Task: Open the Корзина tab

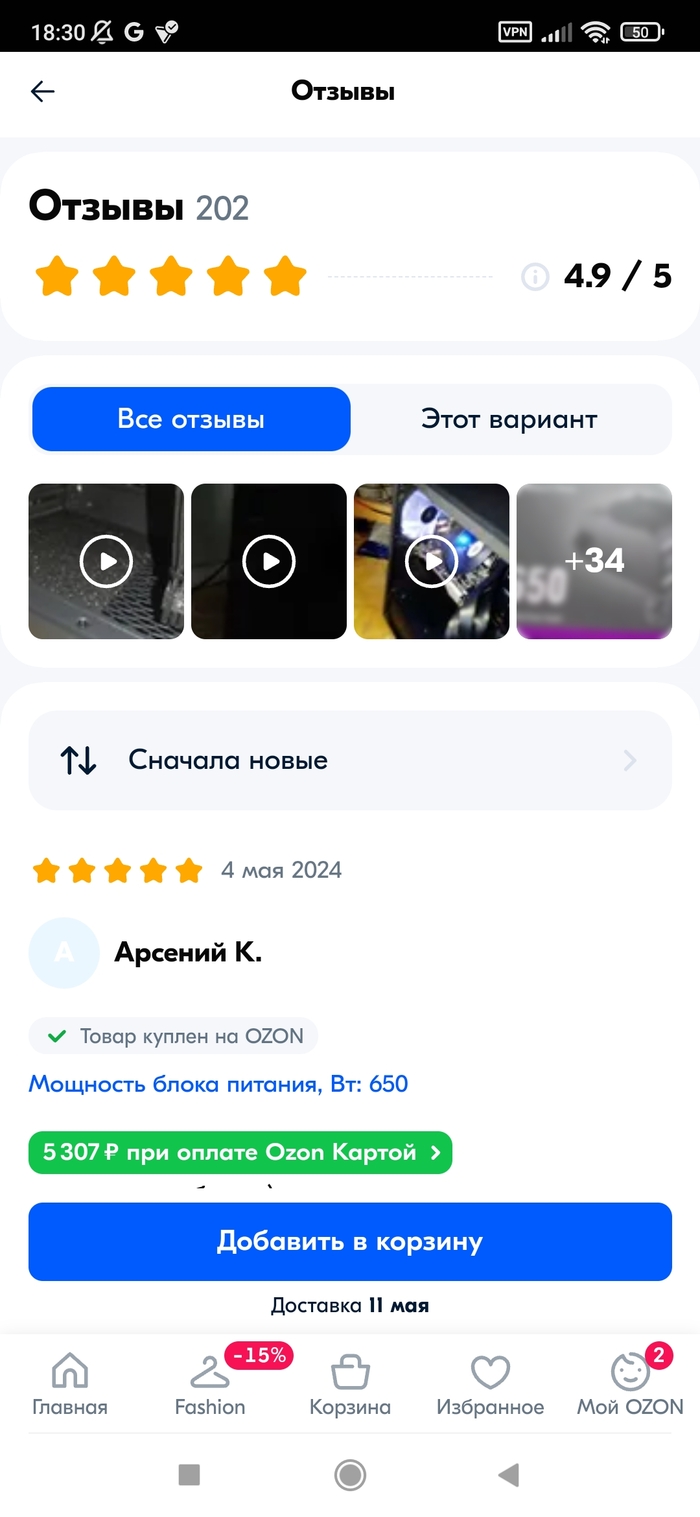Action: (350, 1384)
